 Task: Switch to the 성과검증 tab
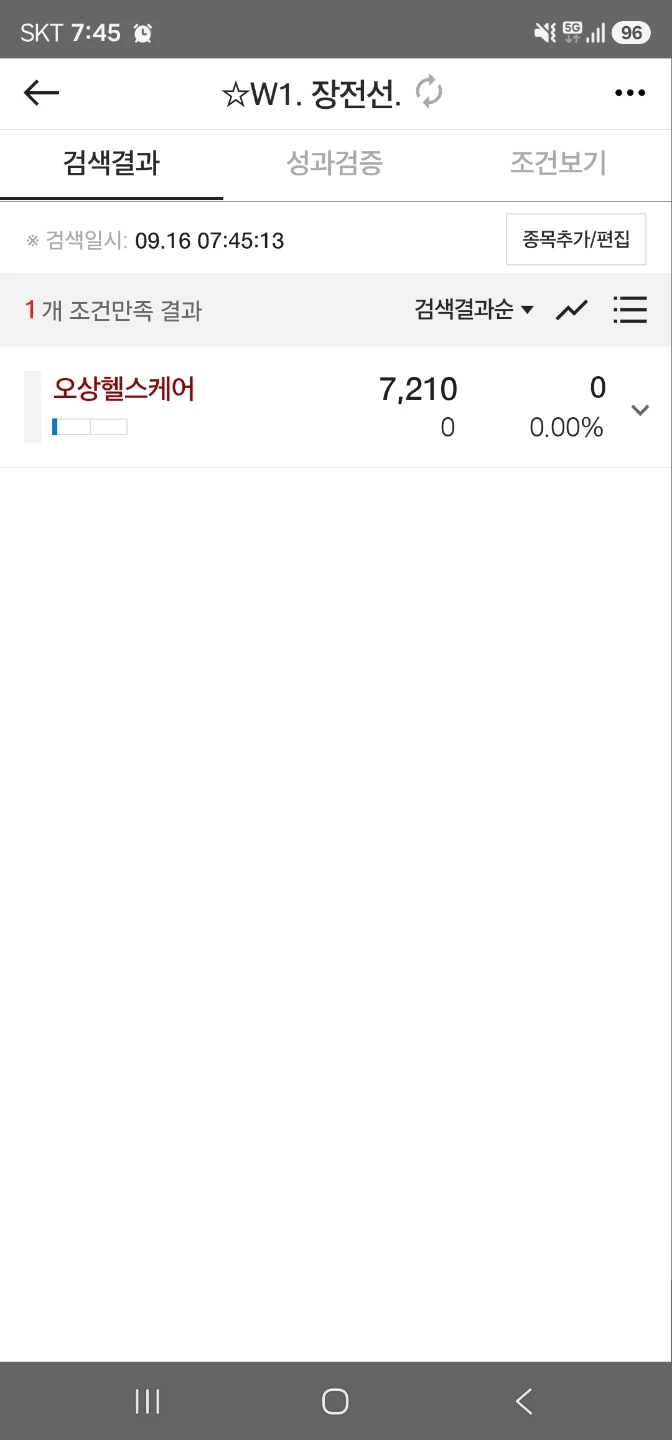335,163
